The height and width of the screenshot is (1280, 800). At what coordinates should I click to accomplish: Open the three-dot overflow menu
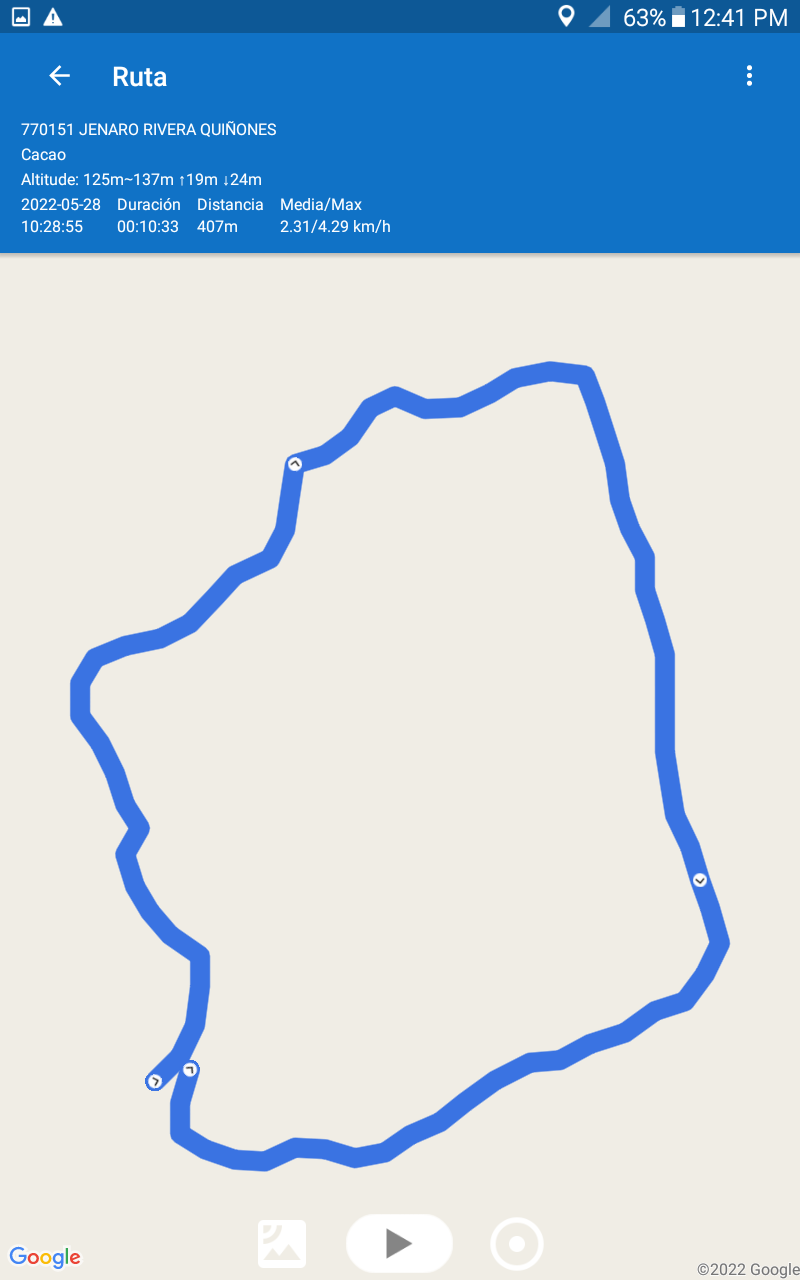749,76
